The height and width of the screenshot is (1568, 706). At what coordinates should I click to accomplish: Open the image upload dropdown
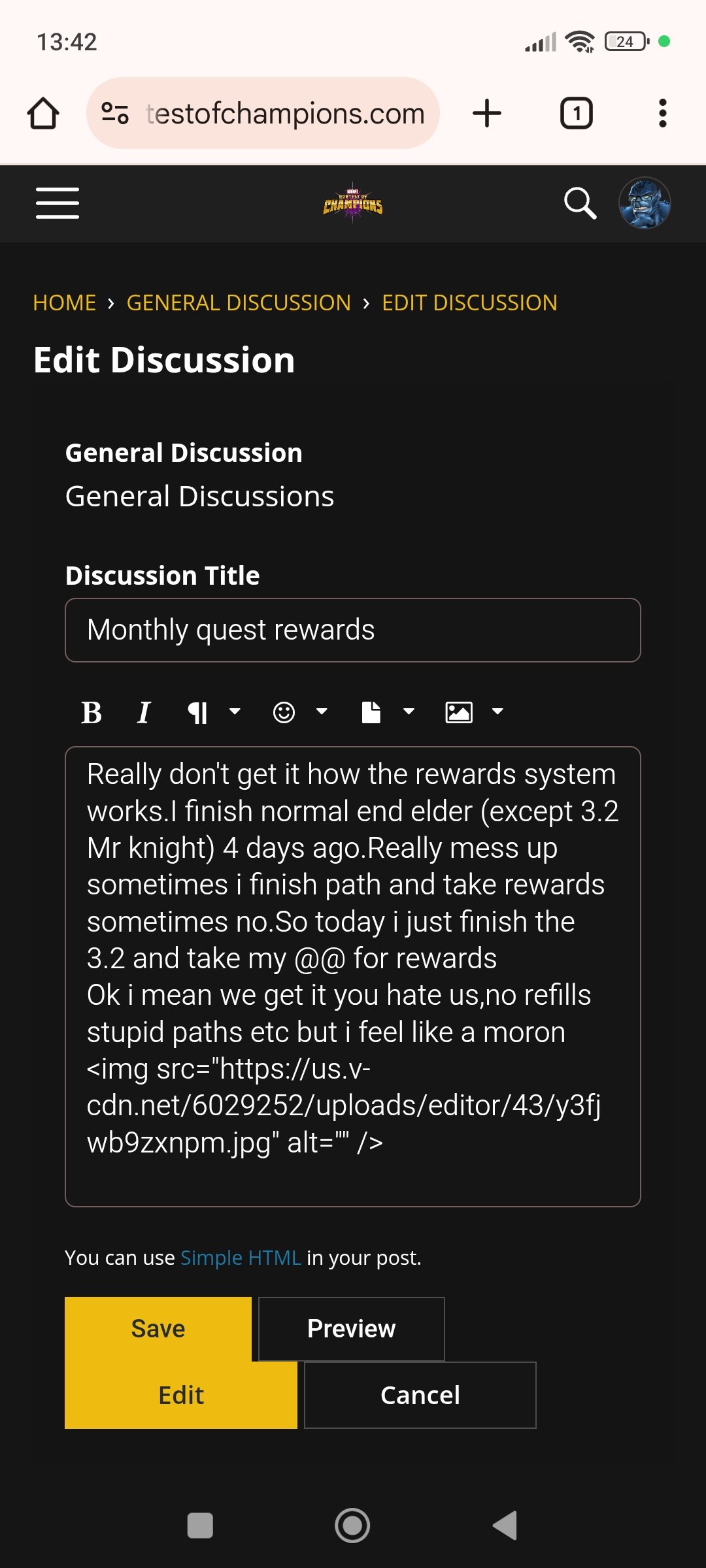pos(475,712)
